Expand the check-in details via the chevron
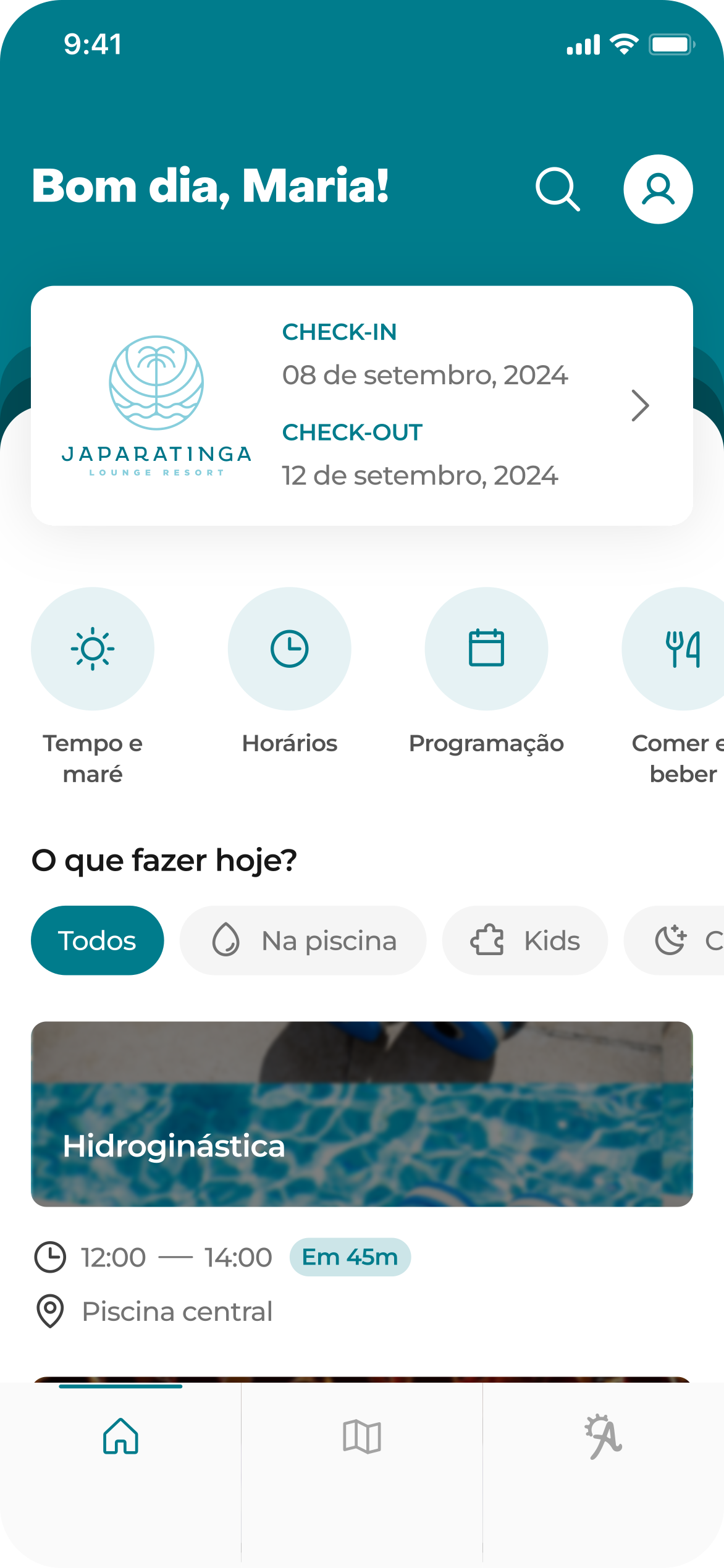The image size is (724, 1568). 641,405
